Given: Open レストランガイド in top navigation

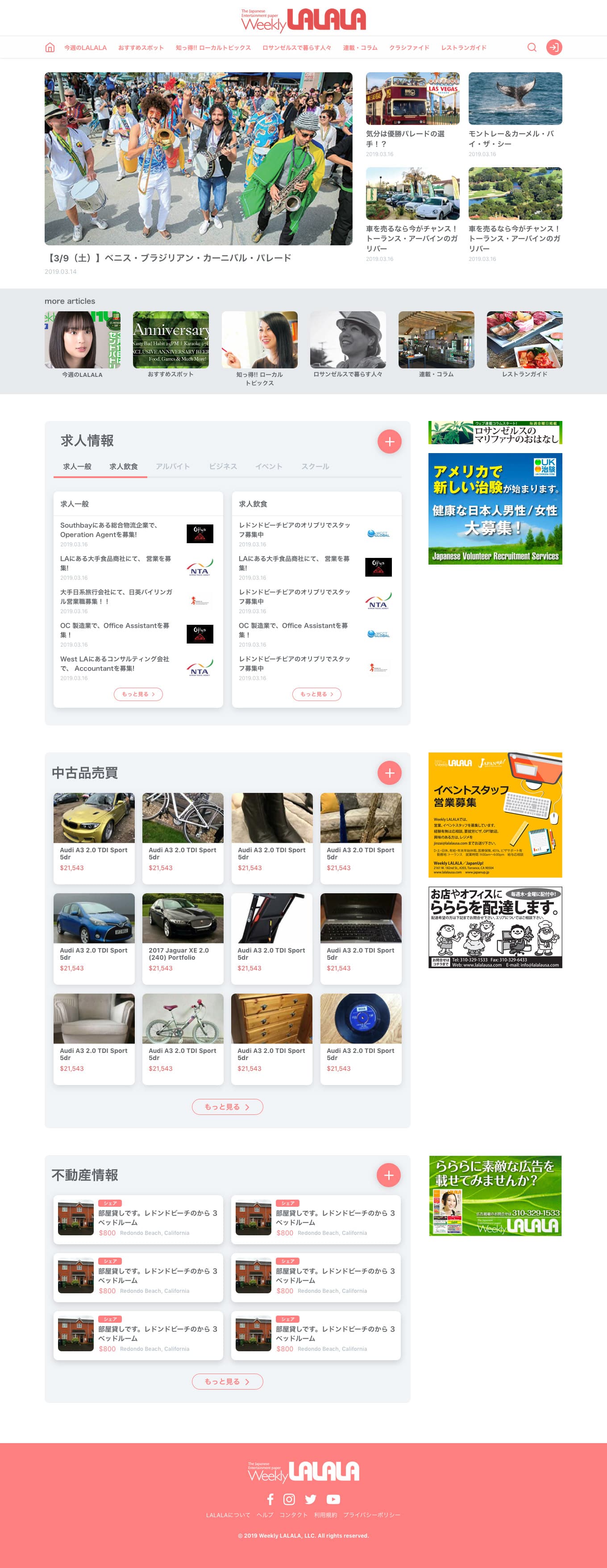Looking at the screenshot, I should [x=463, y=47].
